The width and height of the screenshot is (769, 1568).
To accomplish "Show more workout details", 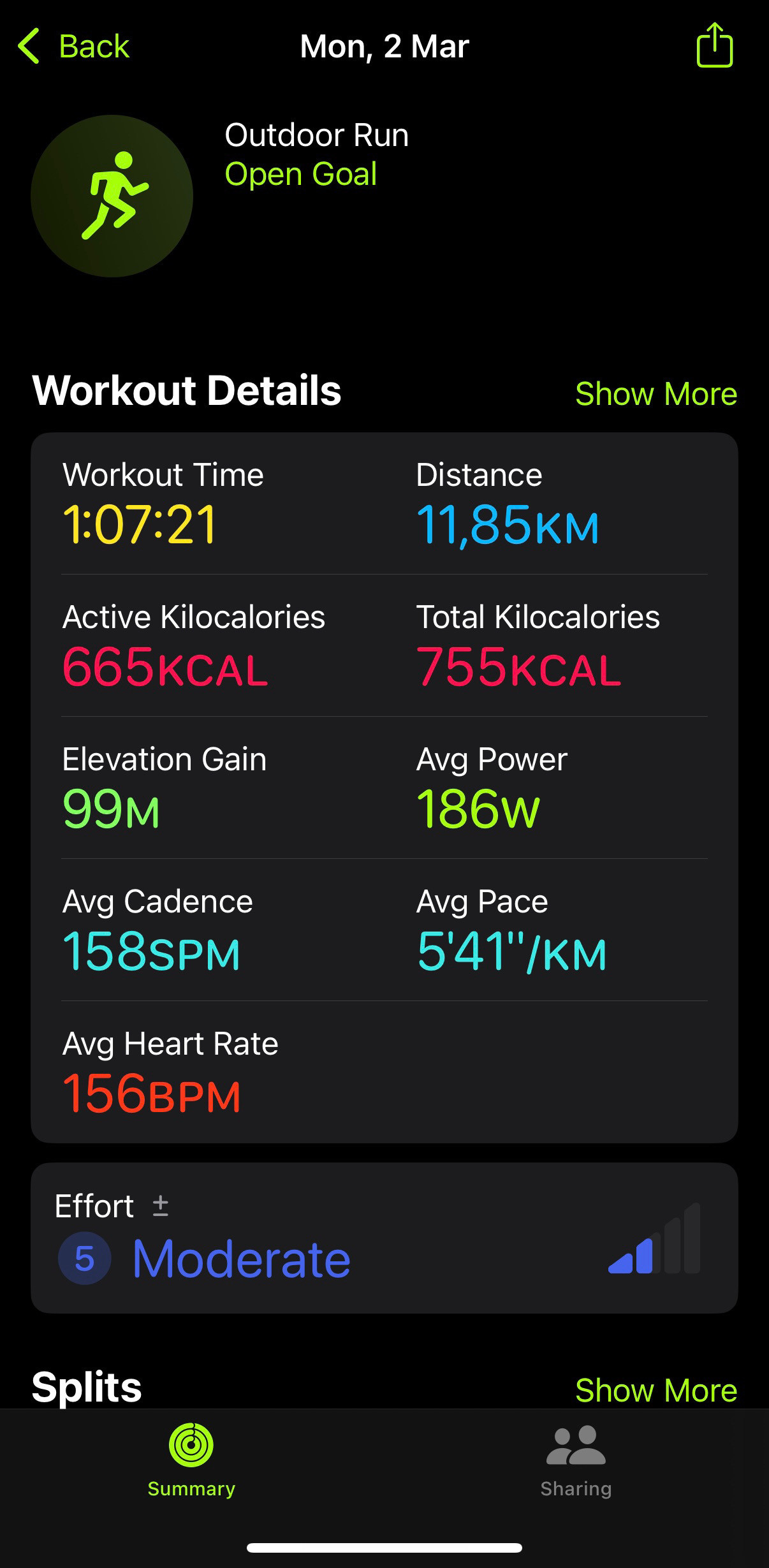I will click(x=656, y=393).
